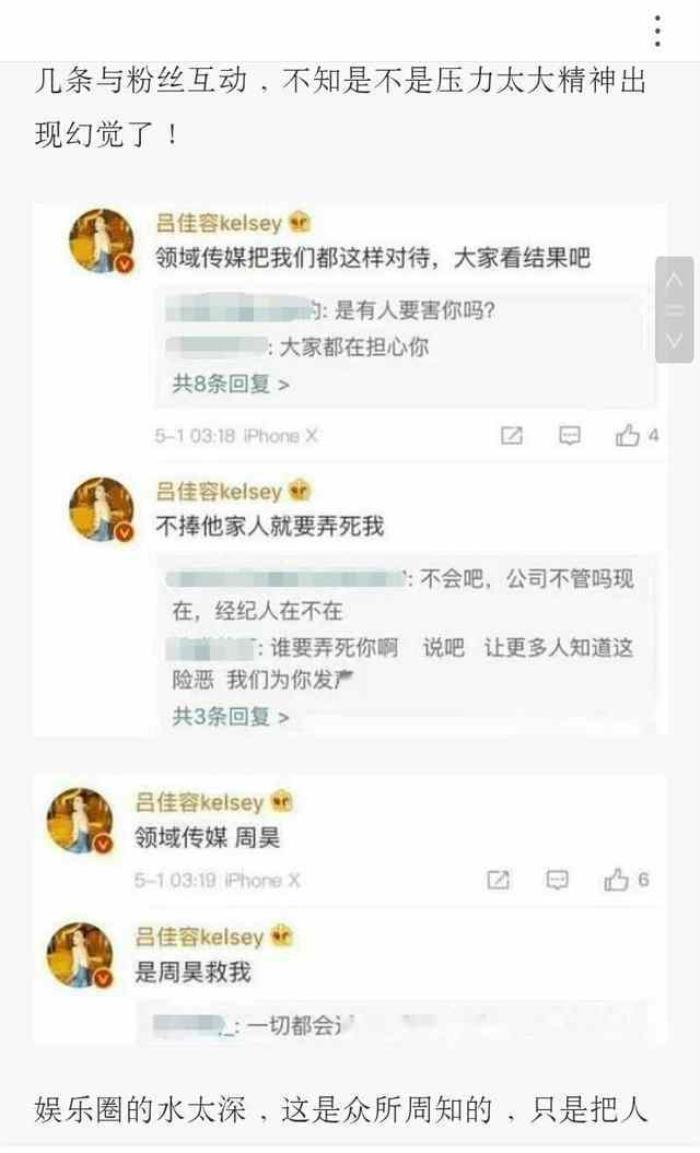The image size is (700, 1153).
Task: Open the three-dot overflow menu
Action: click(657, 31)
